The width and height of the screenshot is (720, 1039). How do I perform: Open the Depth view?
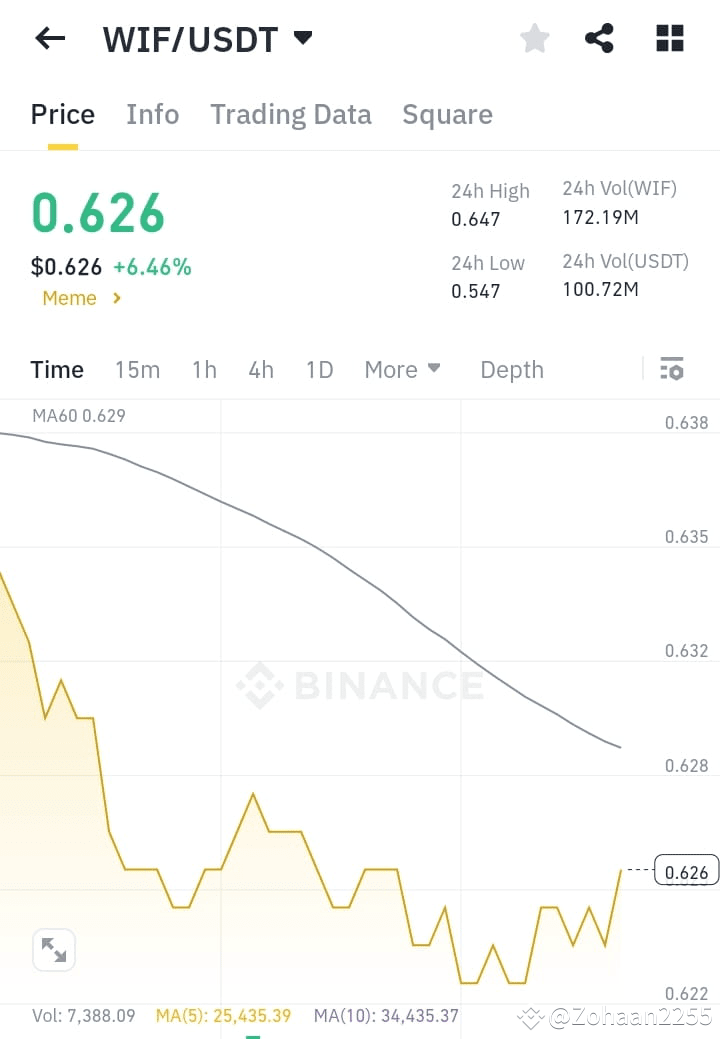click(511, 369)
